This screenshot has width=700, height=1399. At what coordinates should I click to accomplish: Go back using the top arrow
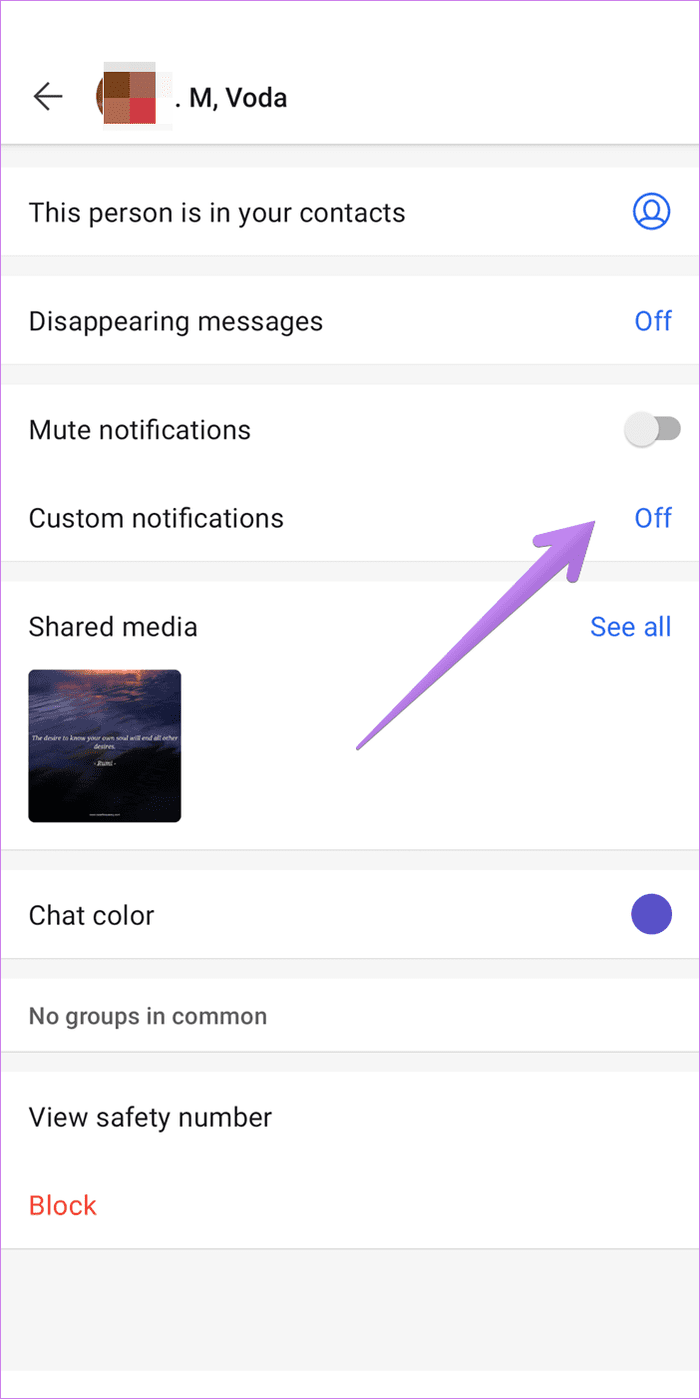(48, 96)
